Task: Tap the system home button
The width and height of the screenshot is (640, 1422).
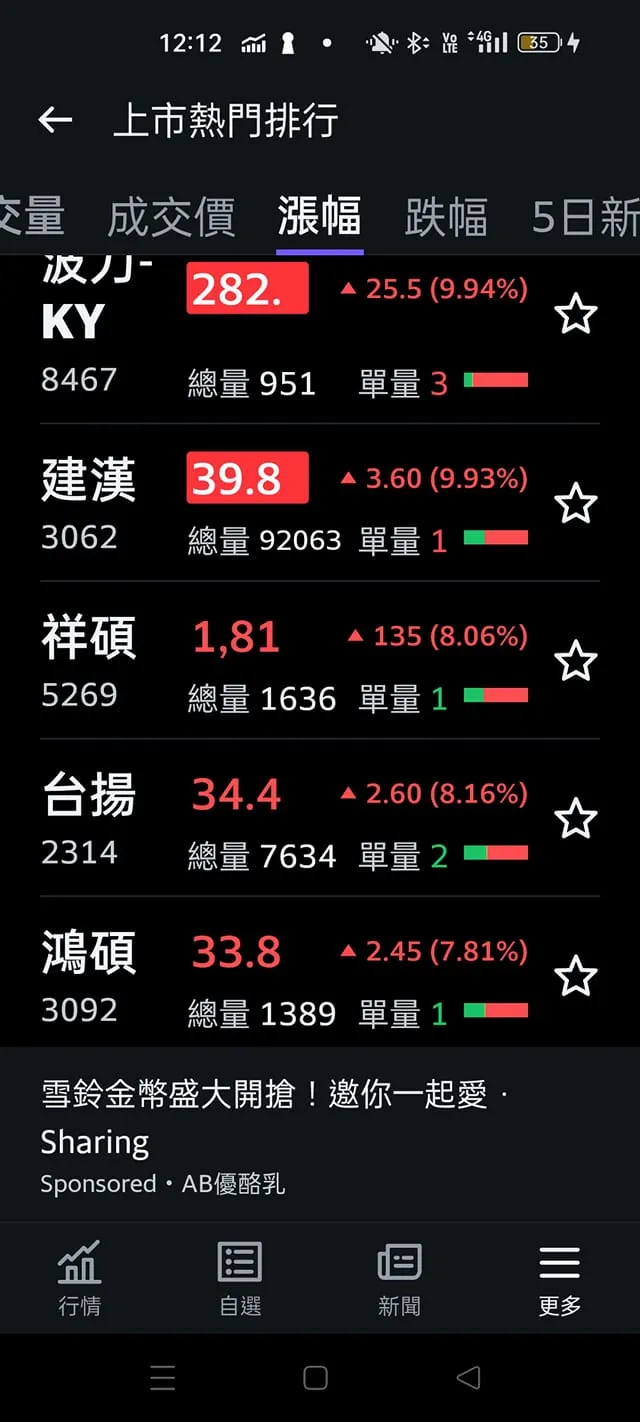Action: point(315,1378)
